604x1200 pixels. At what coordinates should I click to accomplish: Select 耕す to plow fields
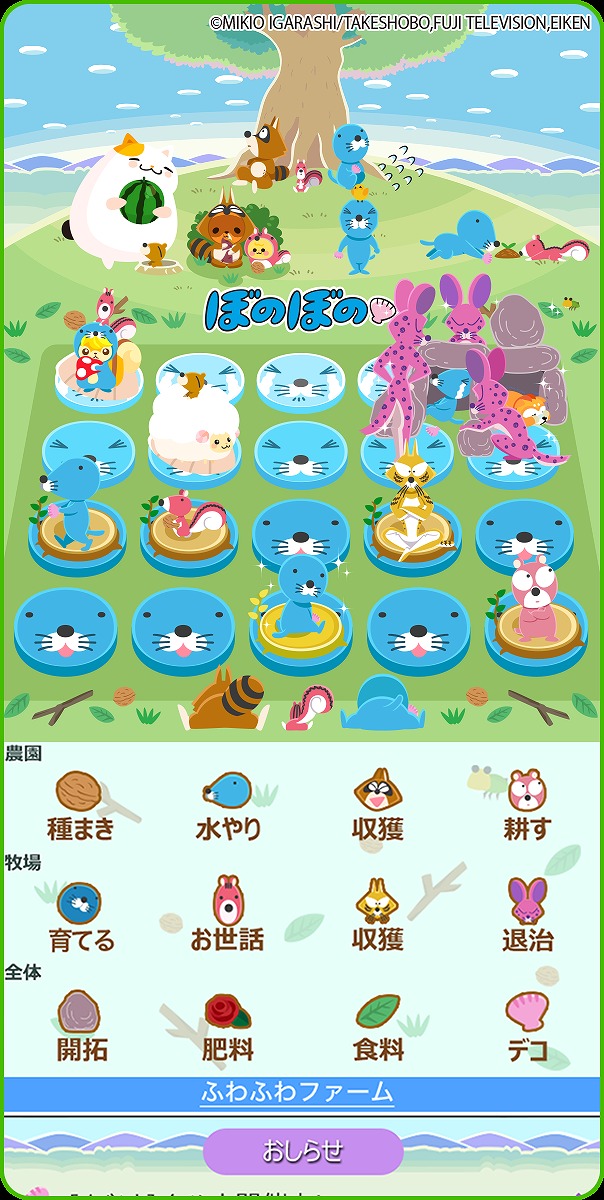click(526, 806)
